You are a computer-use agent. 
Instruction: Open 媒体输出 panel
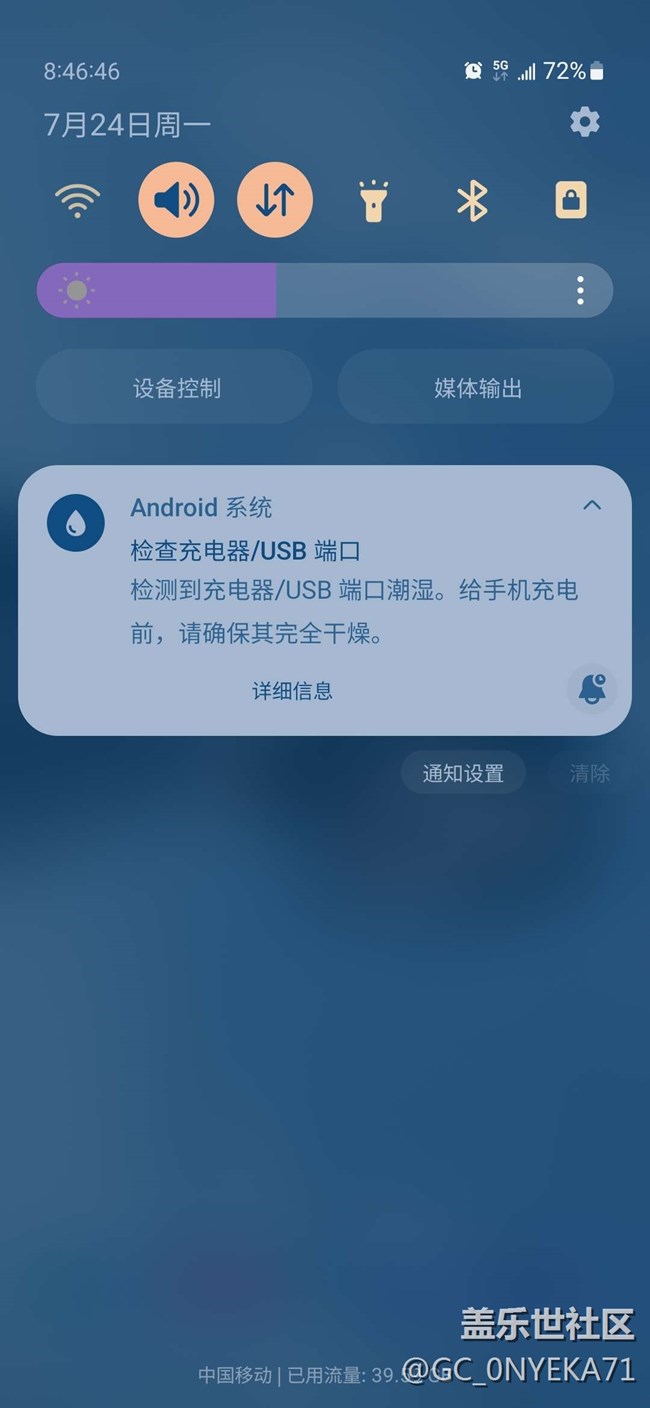coord(476,388)
